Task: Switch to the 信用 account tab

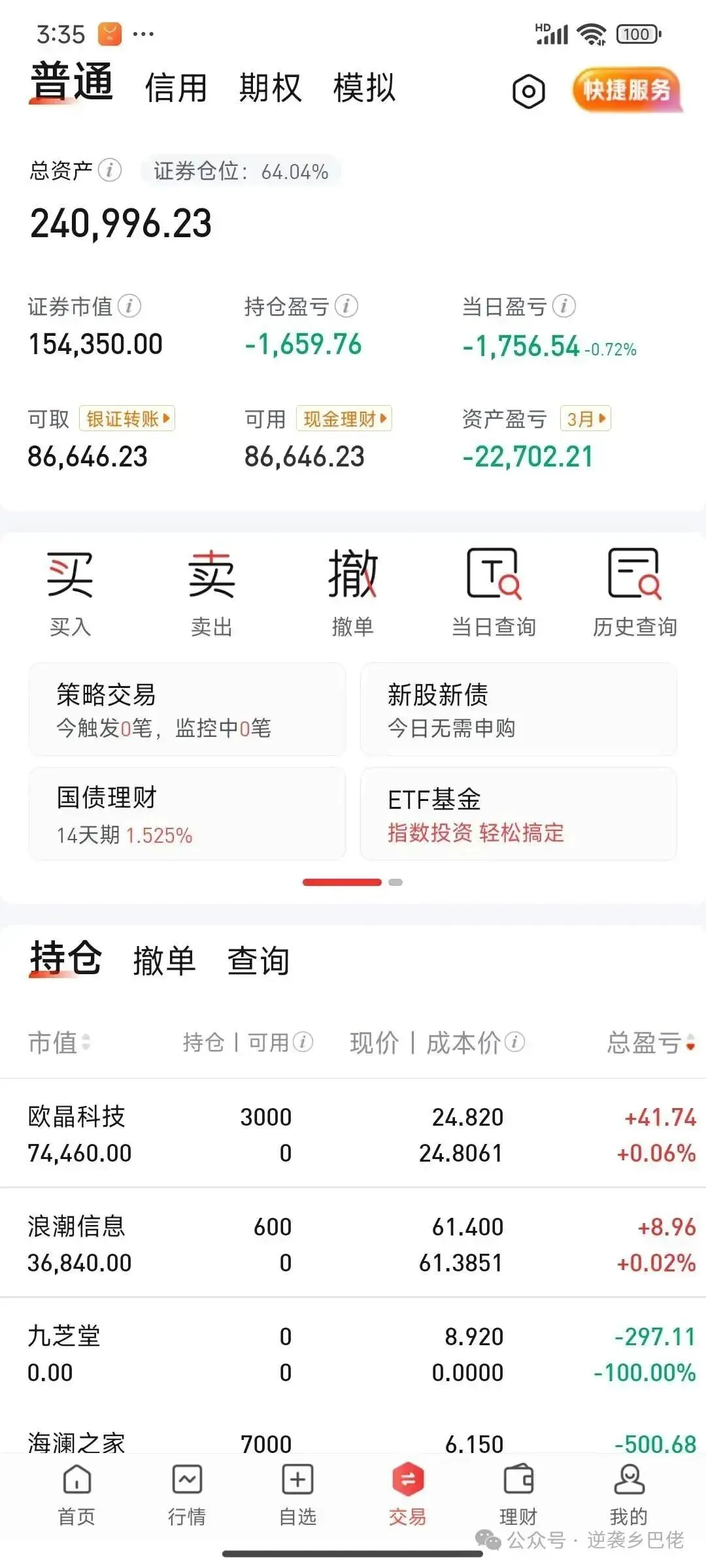Action: click(176, 88)
